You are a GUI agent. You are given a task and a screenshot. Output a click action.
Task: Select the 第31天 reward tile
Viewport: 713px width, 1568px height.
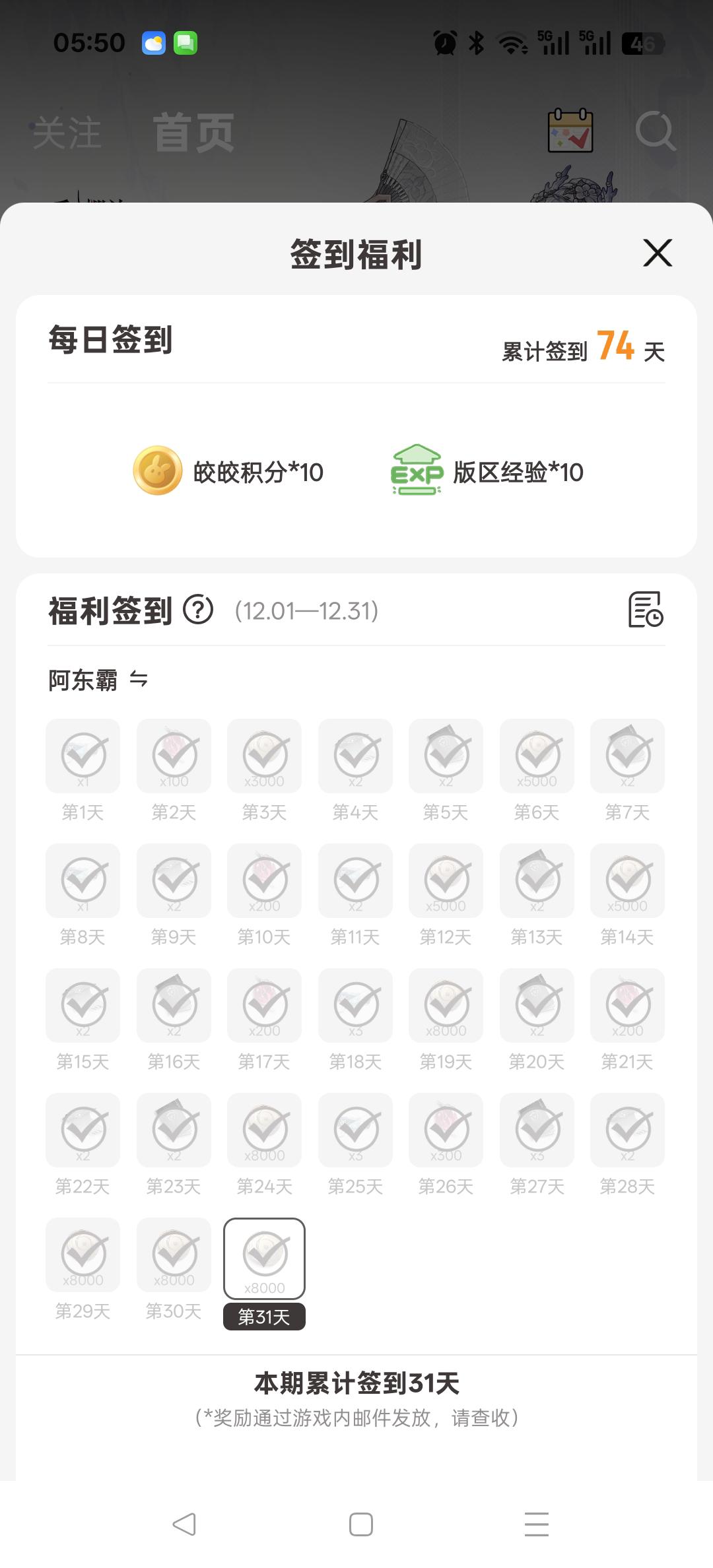coord(264,1258)
